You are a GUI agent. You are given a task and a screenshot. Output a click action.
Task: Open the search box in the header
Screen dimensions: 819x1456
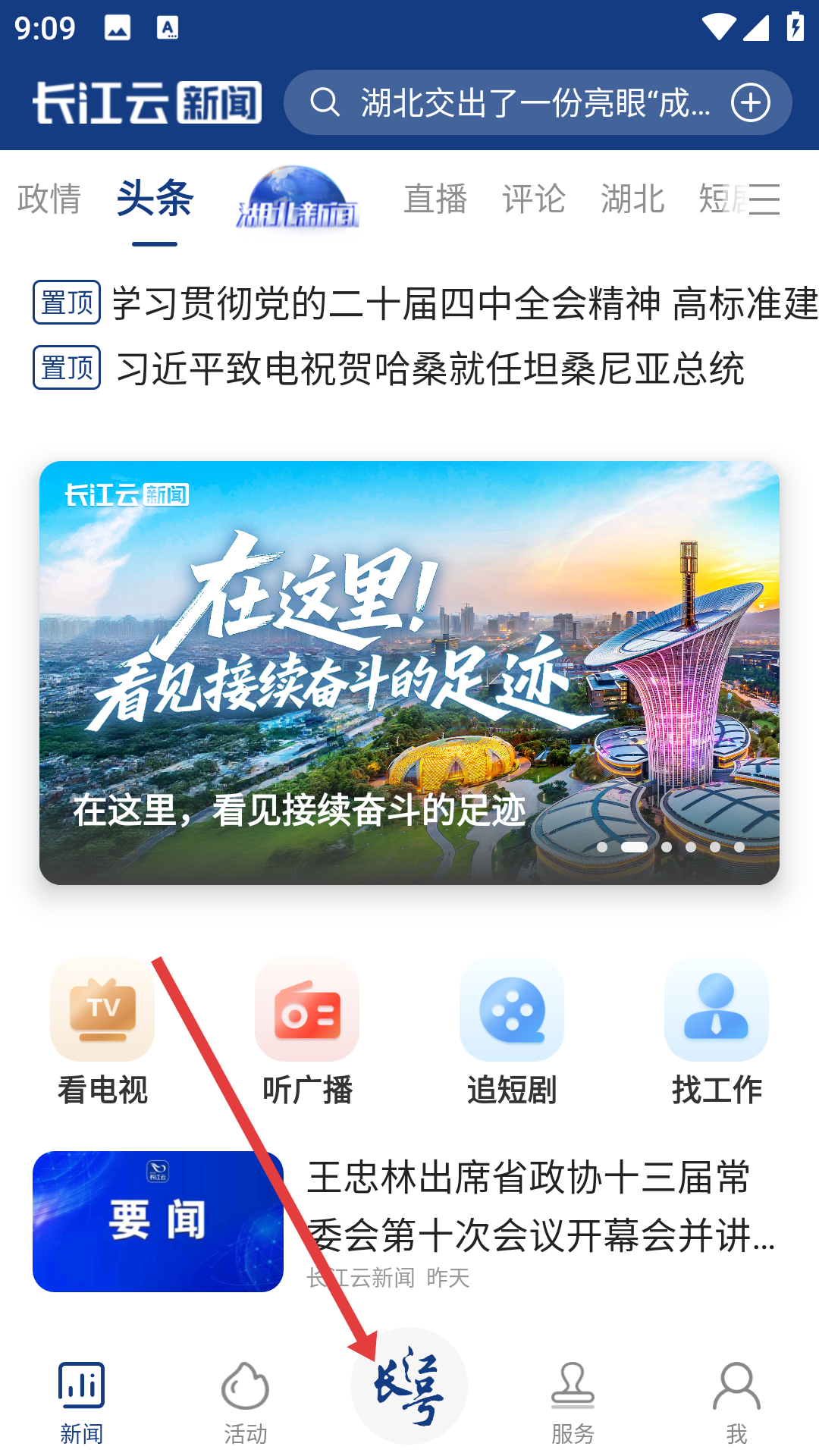click(x=516, y=102)
